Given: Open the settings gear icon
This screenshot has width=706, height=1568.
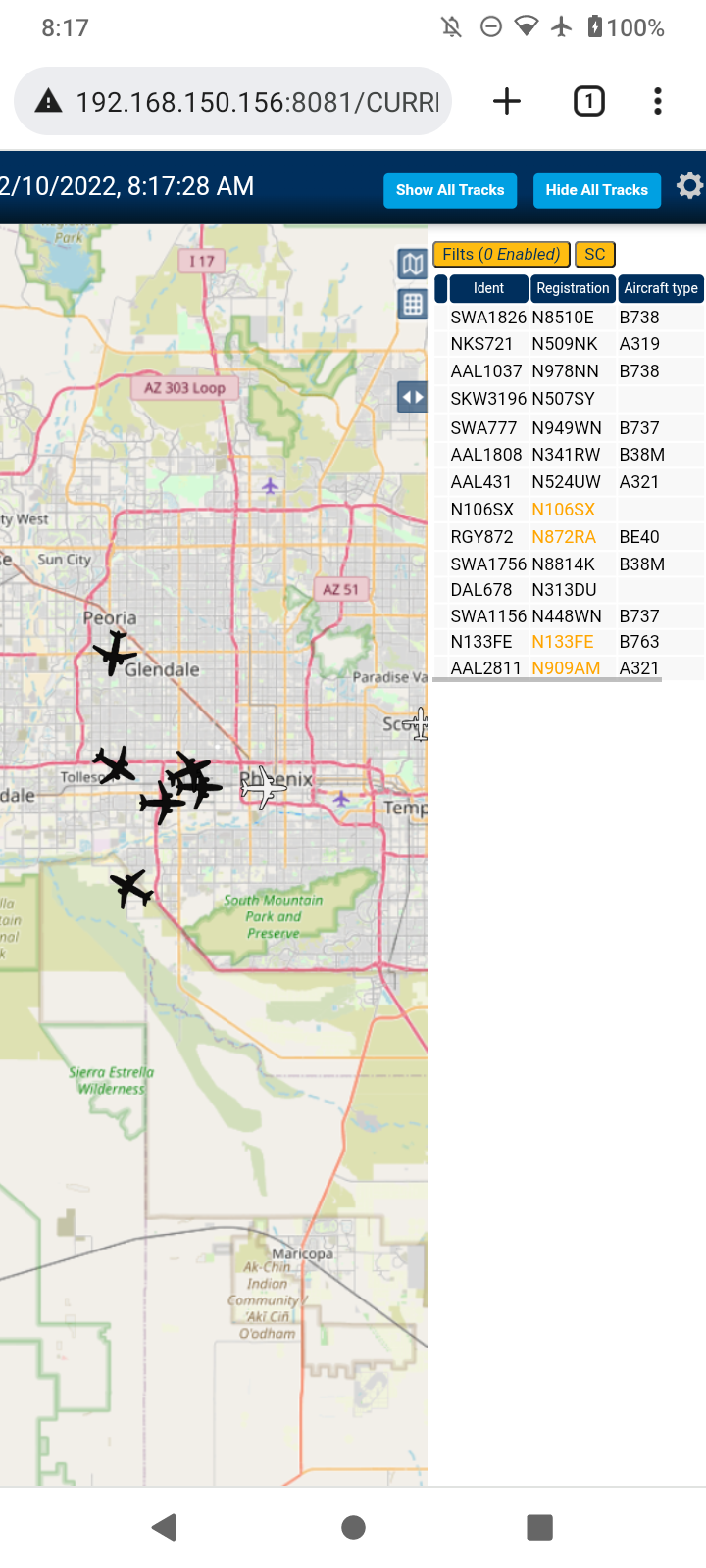Looking at the screenshot, I should 690,185.
